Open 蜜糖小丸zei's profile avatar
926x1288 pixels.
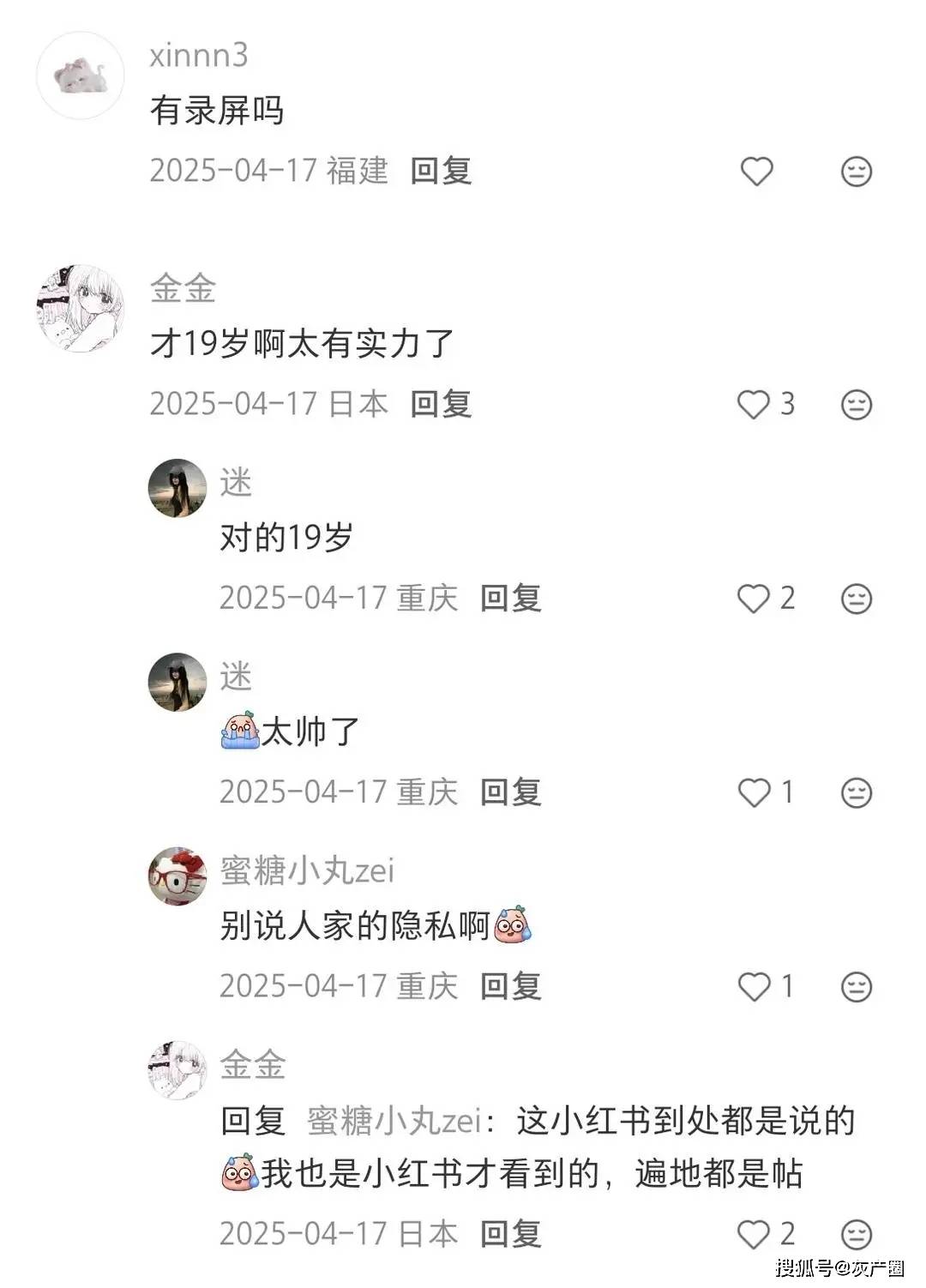(x=178, y=876)
